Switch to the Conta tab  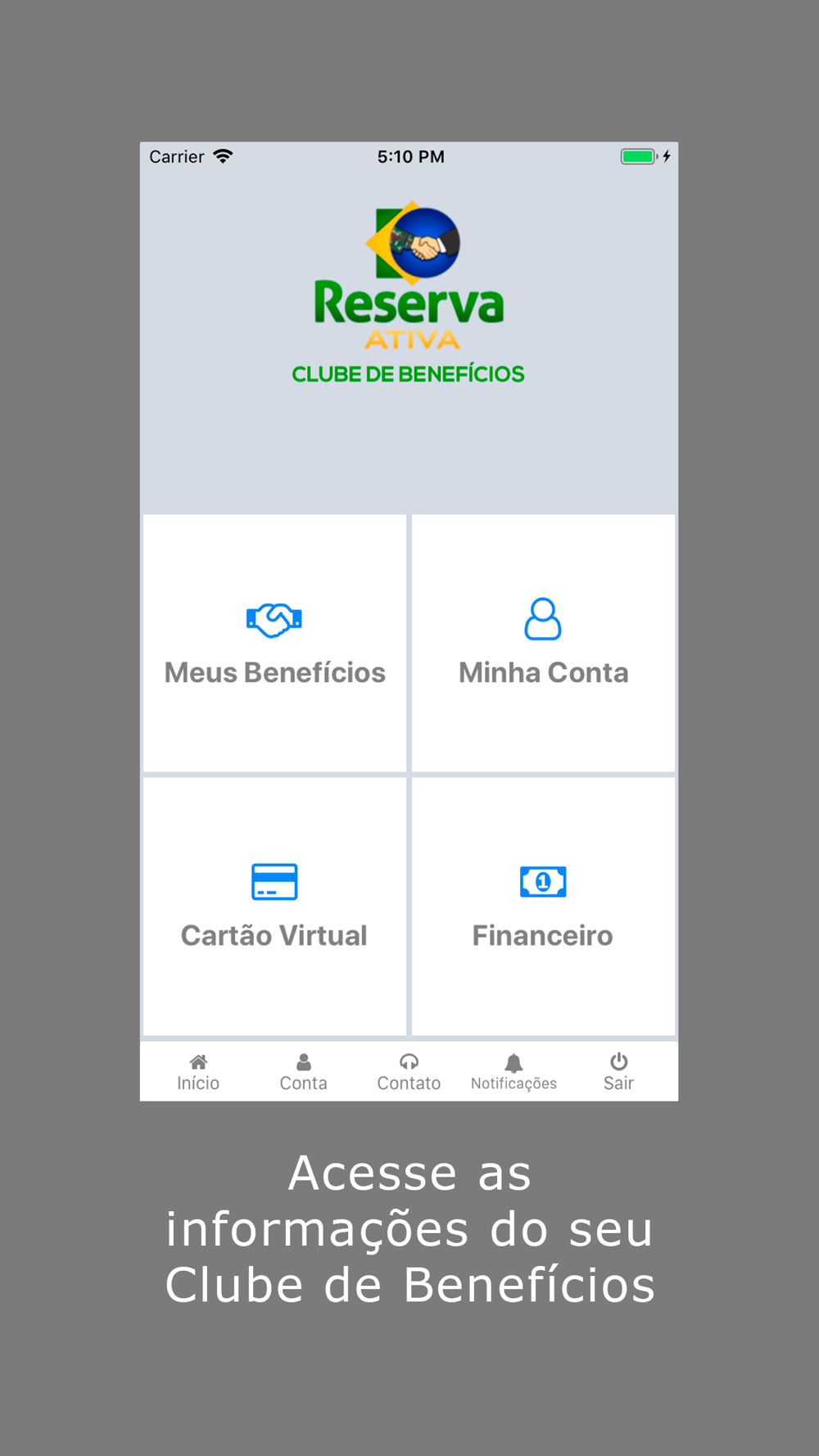pyautogui.click(x=303, y=1073)
